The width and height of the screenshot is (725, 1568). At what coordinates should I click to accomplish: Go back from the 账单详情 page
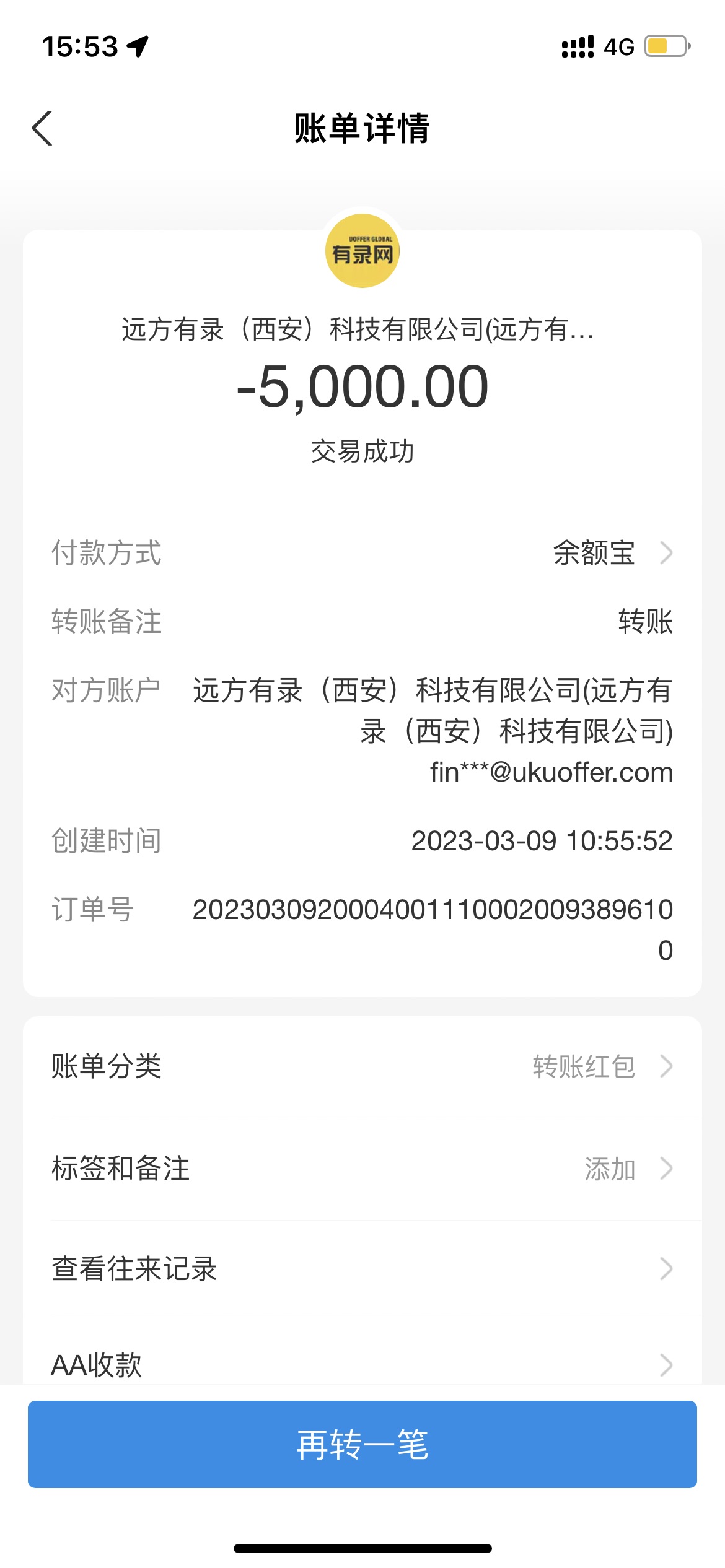point(42,128)
